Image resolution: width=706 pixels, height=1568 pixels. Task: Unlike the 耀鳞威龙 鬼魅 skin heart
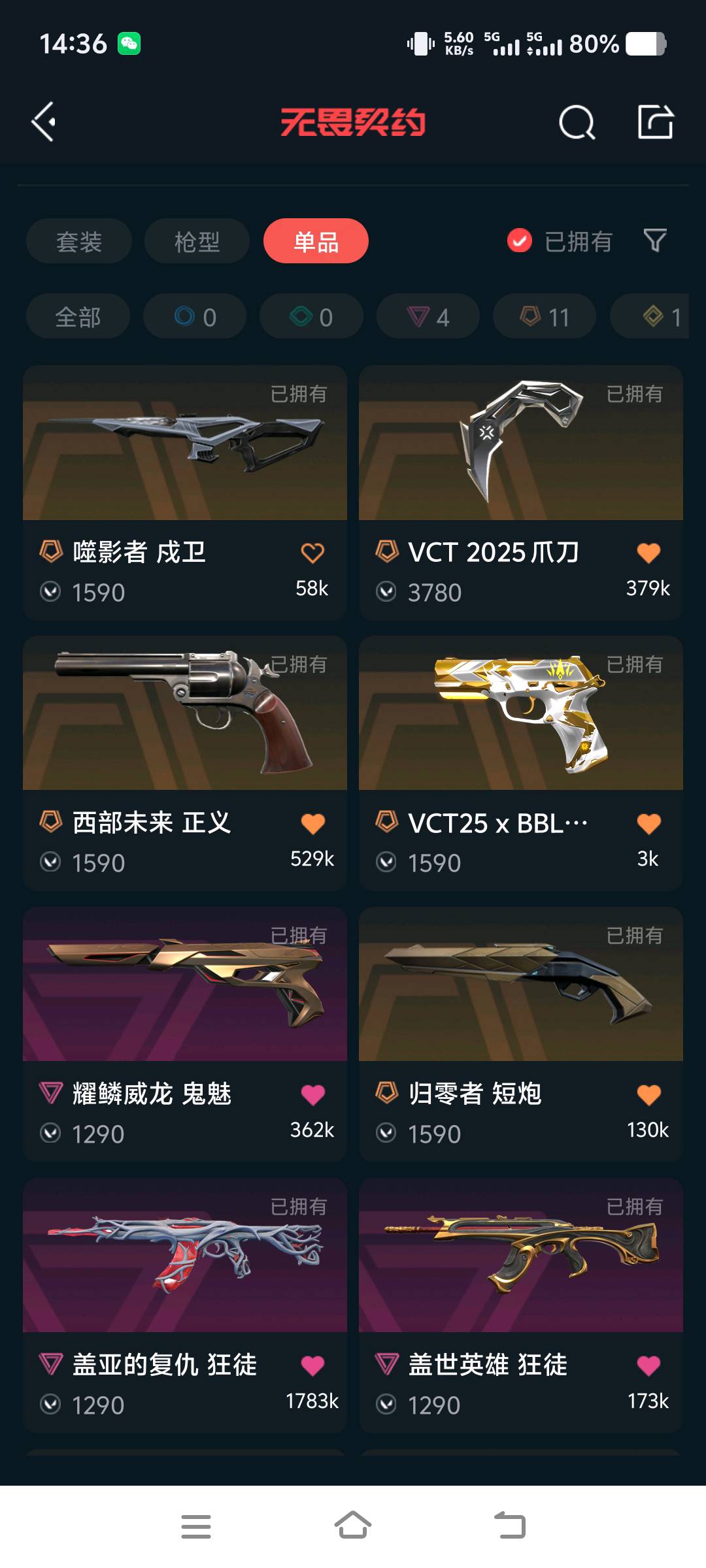(312, 1094)
